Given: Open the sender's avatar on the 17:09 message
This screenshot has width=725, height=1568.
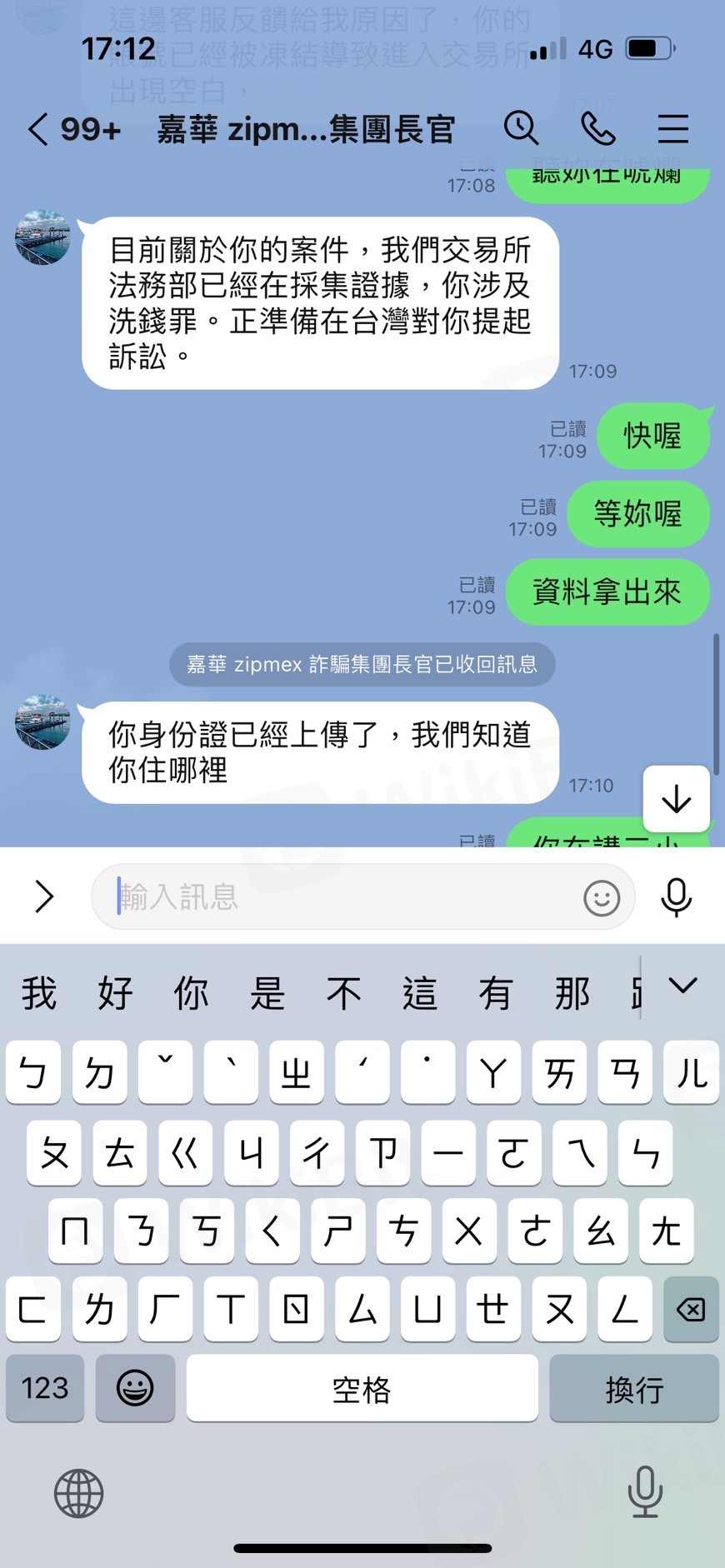Looking at the screenshot, I should [42, 237].
